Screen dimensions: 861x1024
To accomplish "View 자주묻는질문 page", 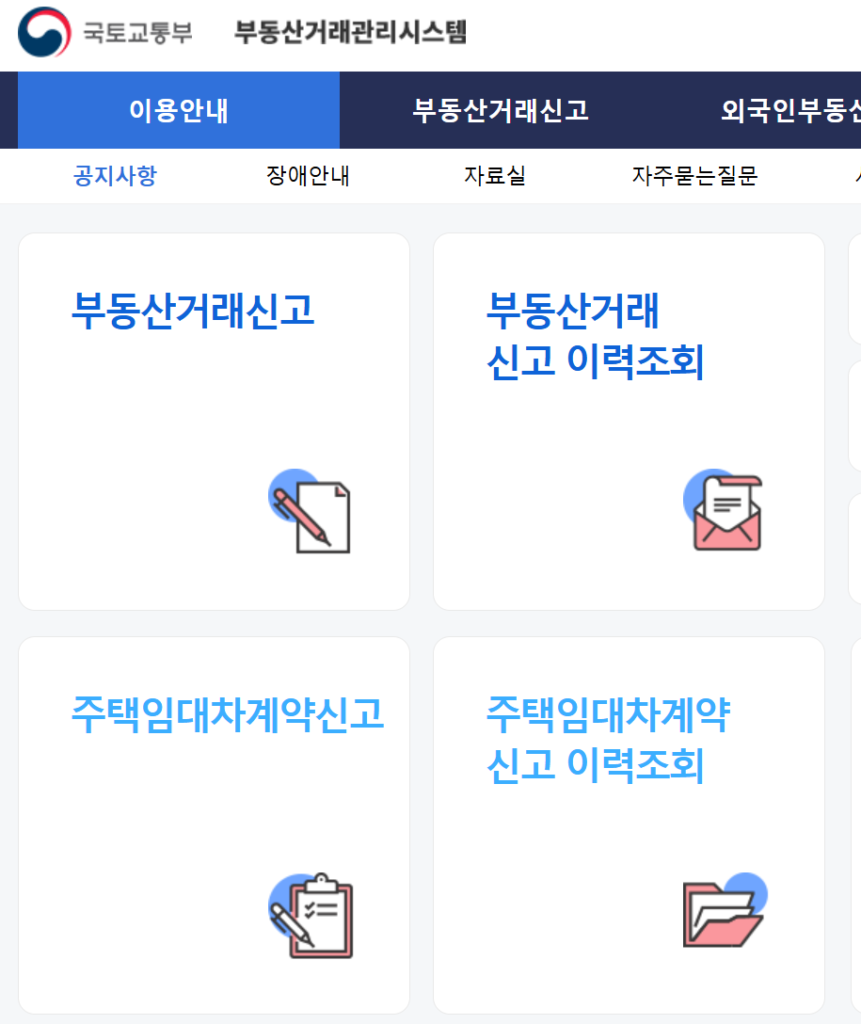I will pyautogui.click(x=694, y=177).
